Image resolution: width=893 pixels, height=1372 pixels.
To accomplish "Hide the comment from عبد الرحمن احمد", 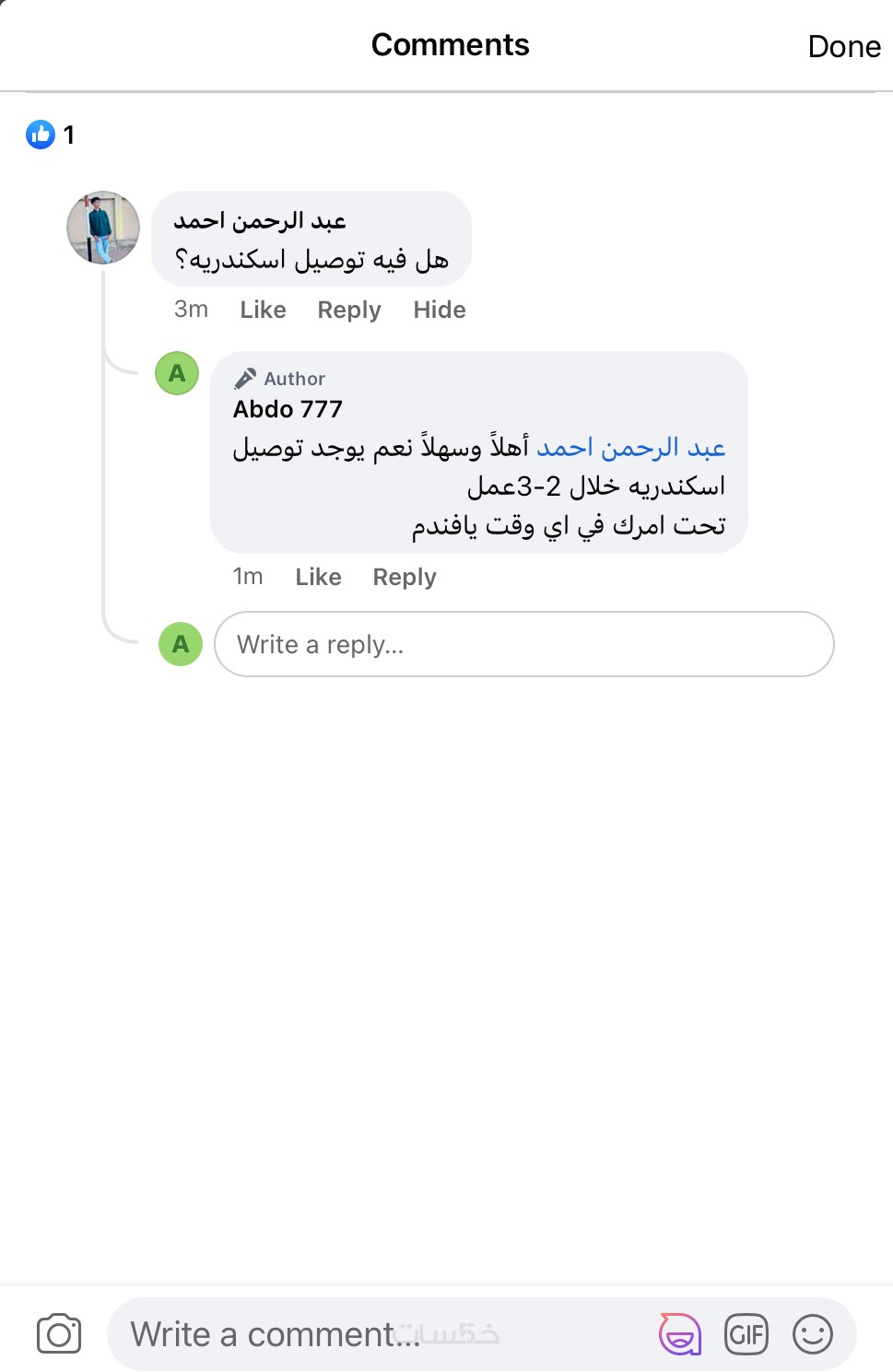I will tap(439, 310).
